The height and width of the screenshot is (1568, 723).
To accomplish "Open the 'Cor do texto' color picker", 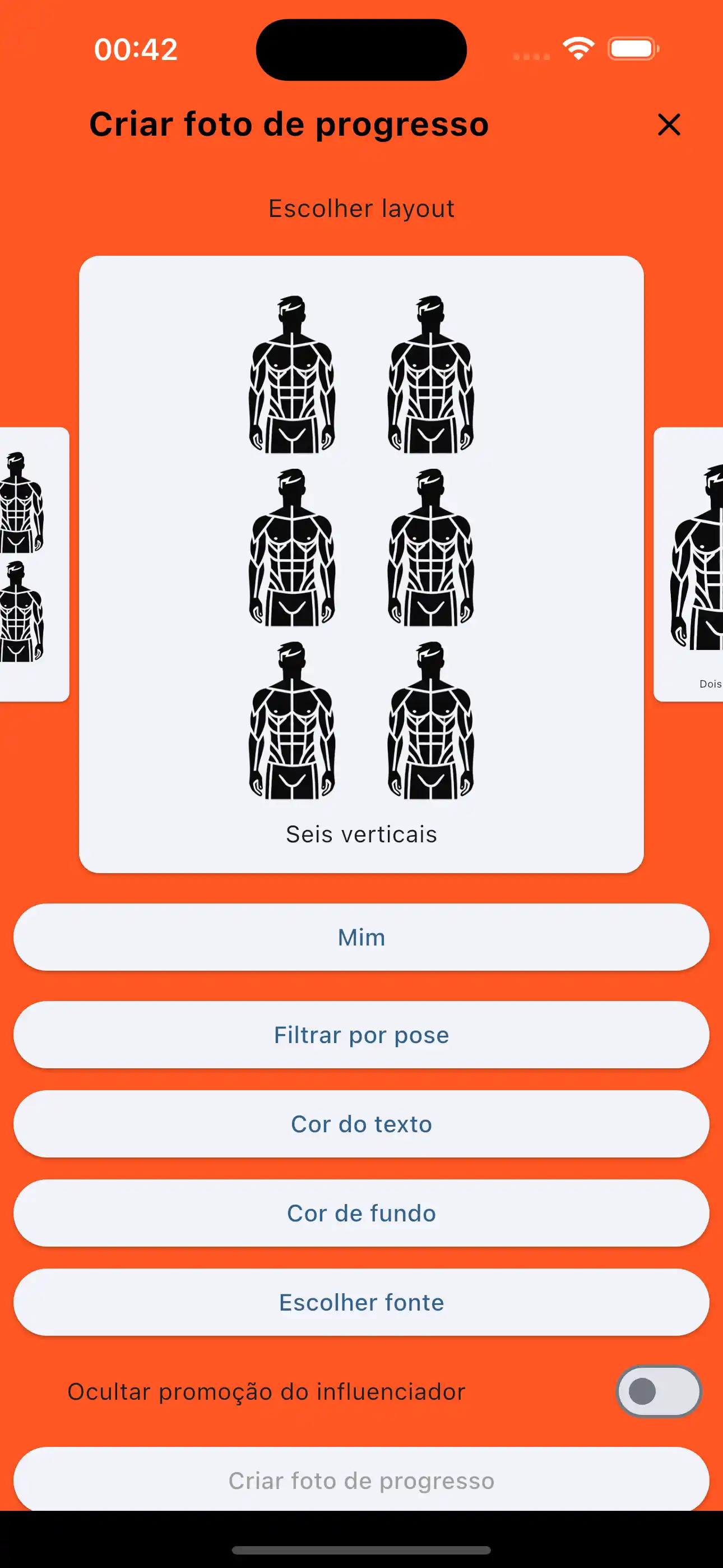I will [x=361, y=1124].
